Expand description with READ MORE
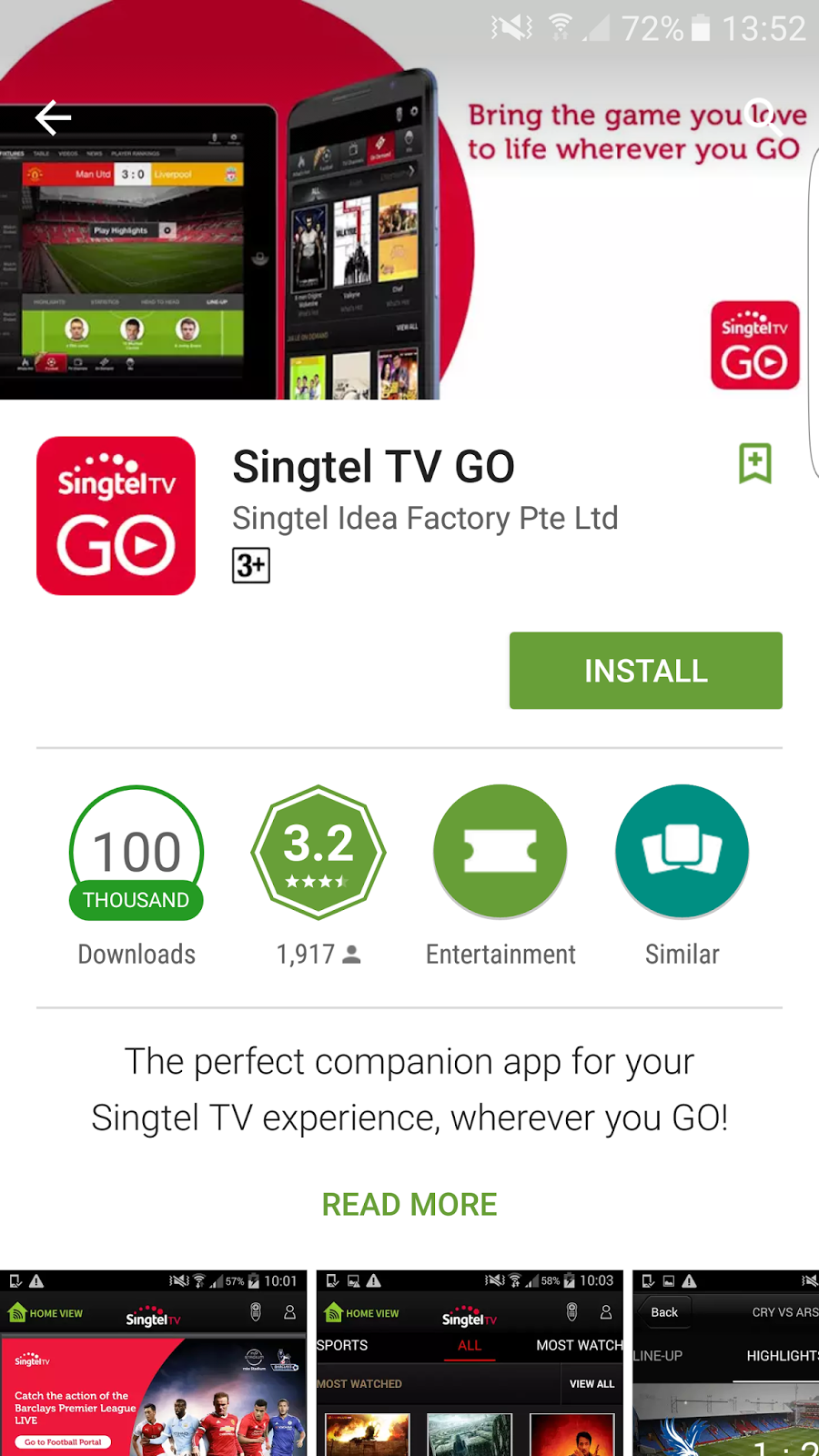This screenshot has width=819, height=1456. (409, 1204)
